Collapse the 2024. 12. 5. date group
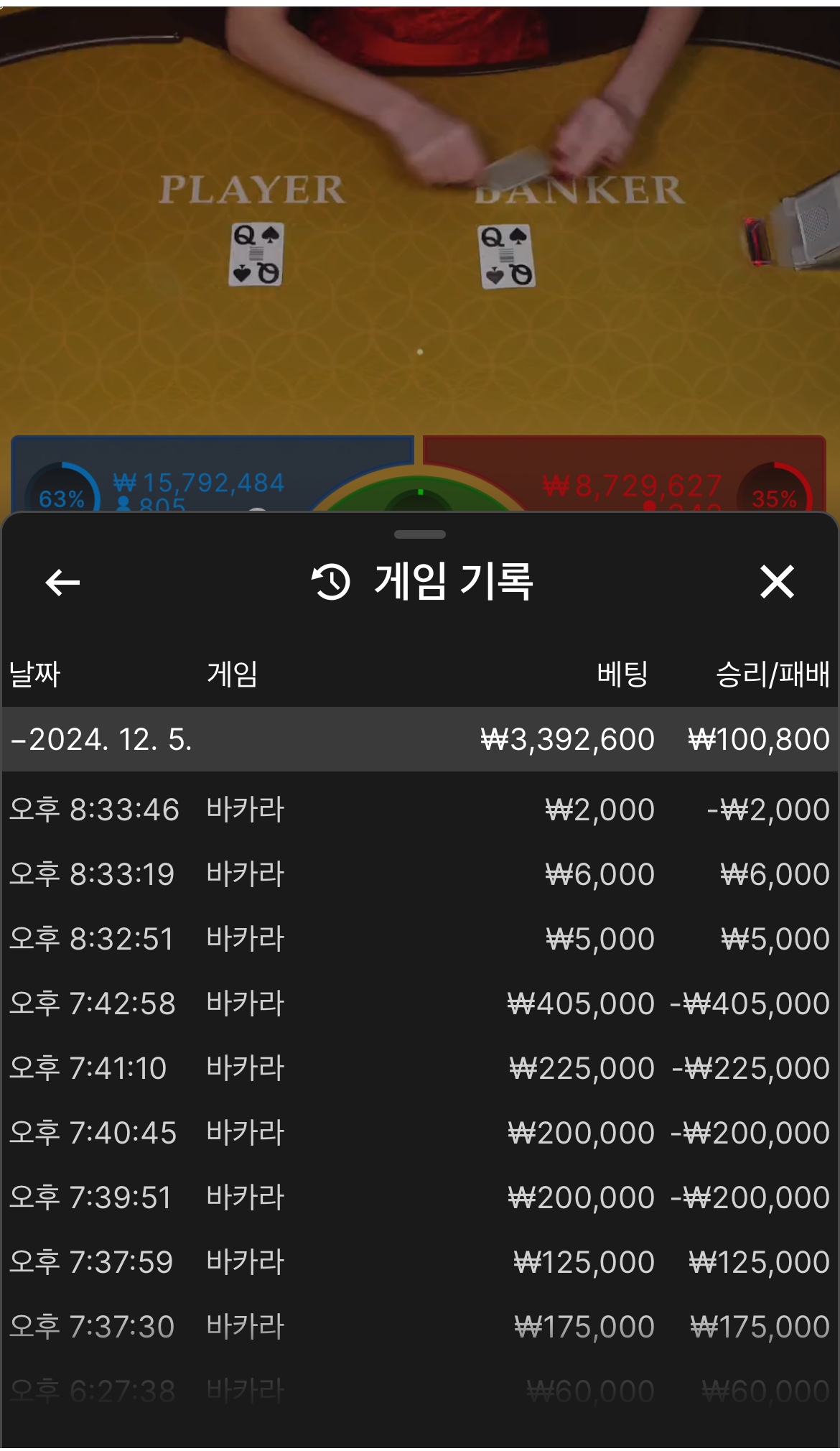The width and height of the screenshot is (840, 1451). 101,739
